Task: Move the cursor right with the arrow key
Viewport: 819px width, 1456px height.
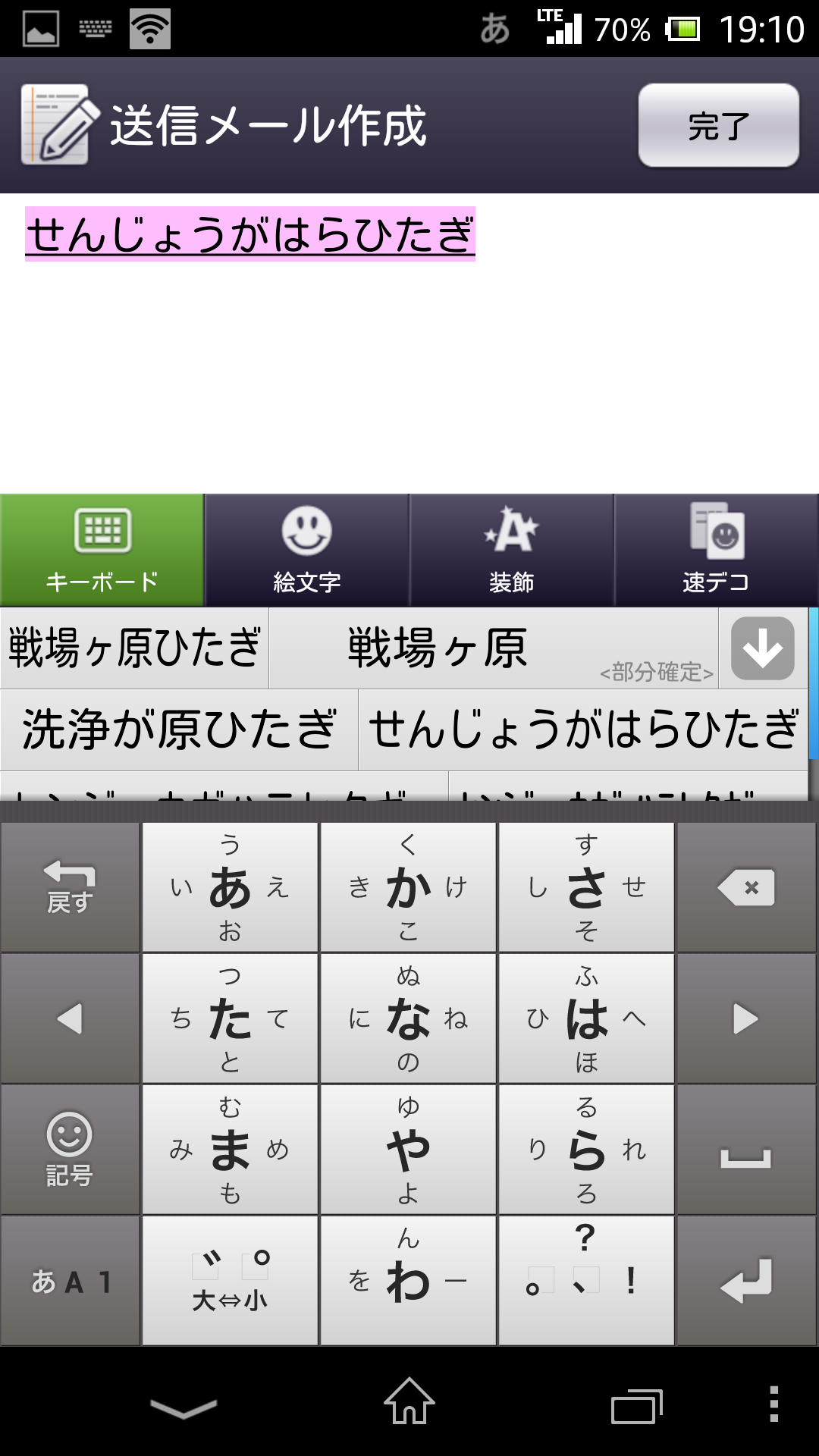Action: click(x=746, y=1018)
